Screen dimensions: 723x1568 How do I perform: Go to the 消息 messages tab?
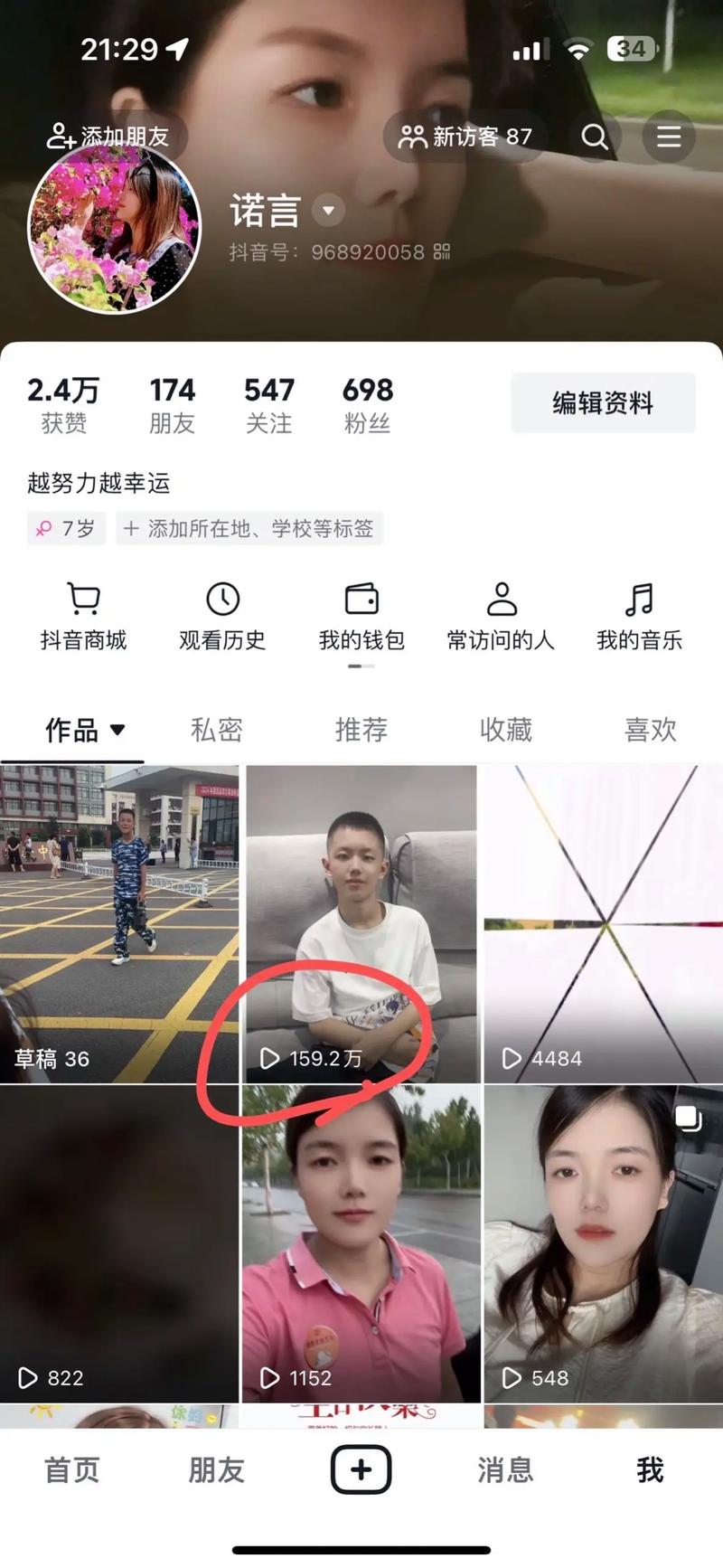505,1470
